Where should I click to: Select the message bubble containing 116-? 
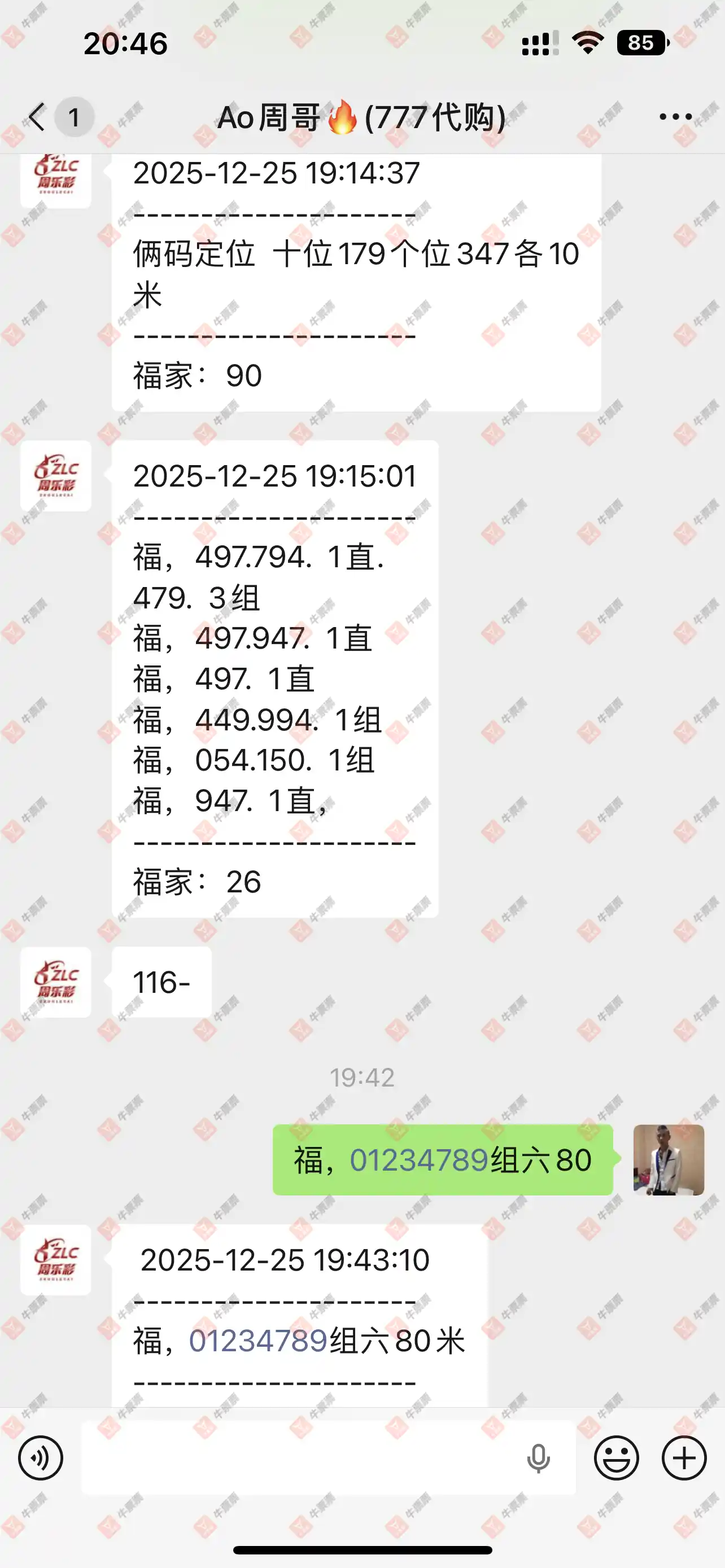[160, 982]
